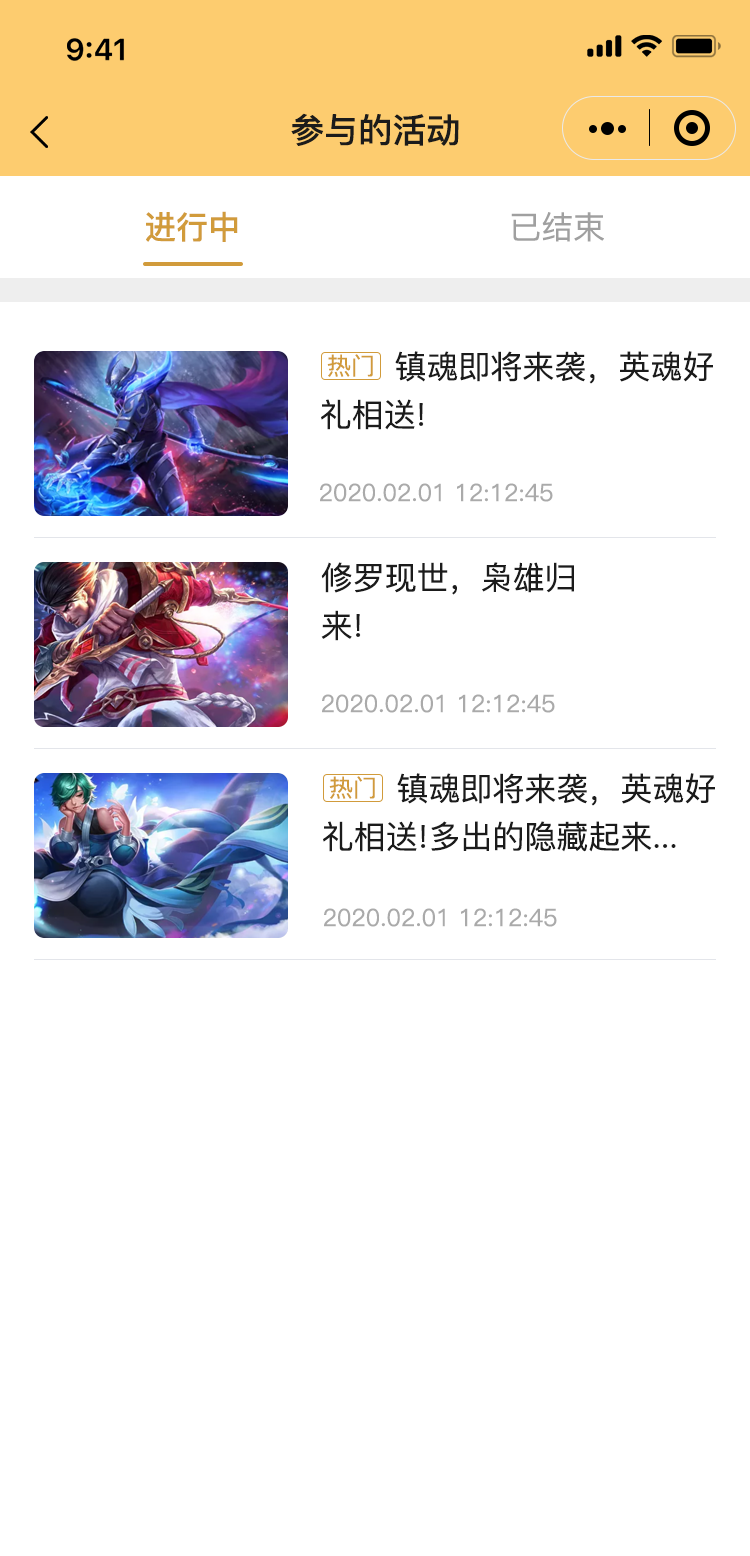This screenshot has width=750, height=1556.
Task: Close the mini program via circle icon
Action: coord(692,129)
